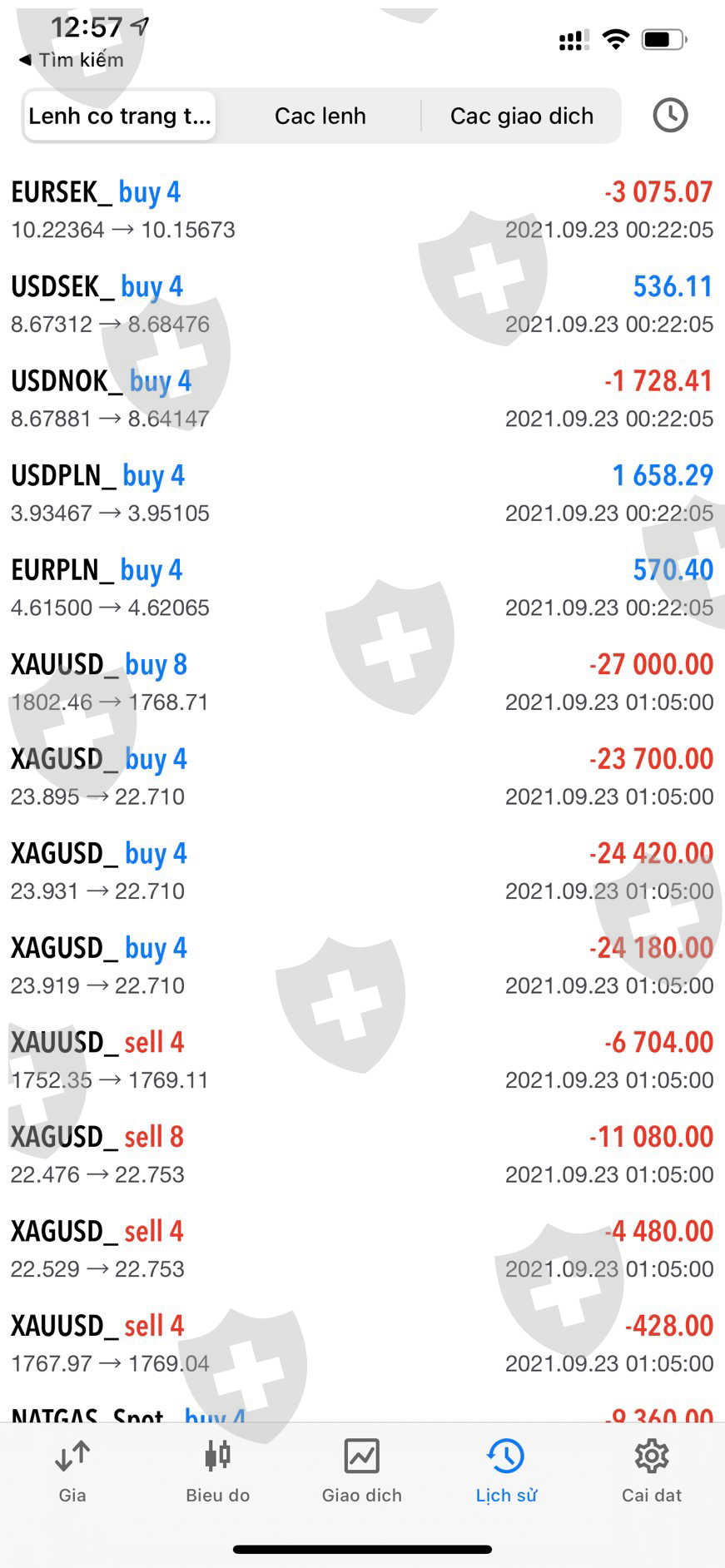Switch to the "Cac lenh" segment

coord(320,116)
